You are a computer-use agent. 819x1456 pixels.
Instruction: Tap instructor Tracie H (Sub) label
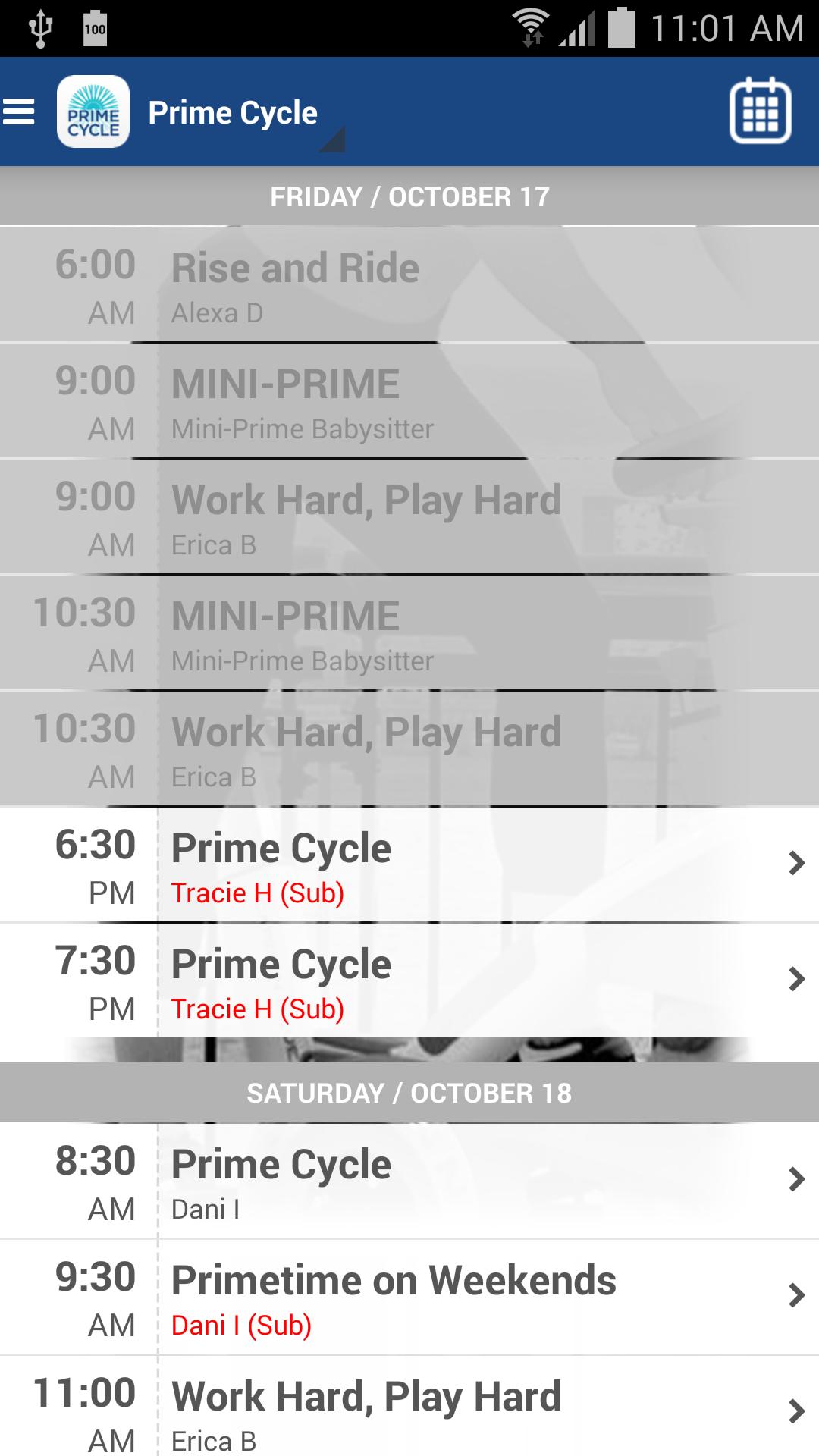[x=256, y=893]
